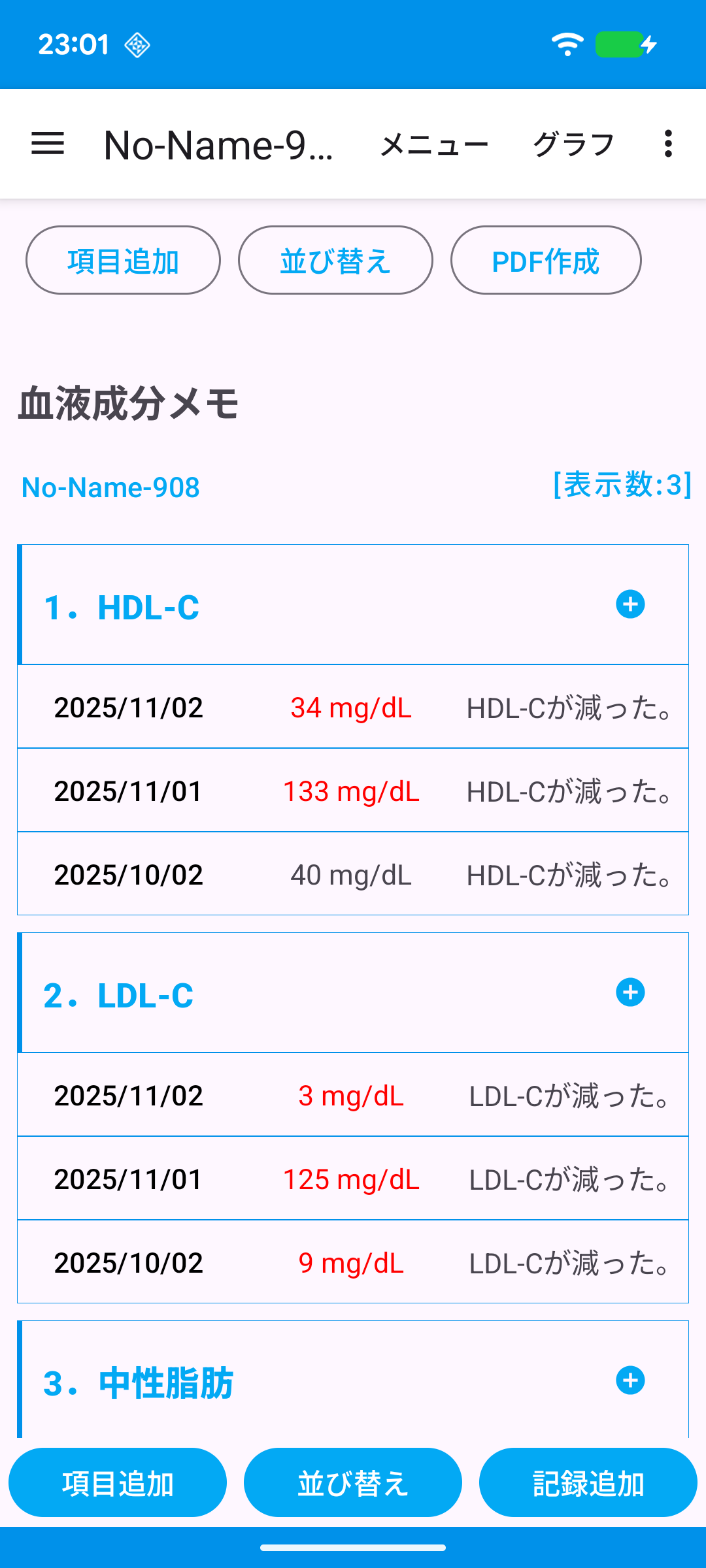This screenshot has width=706, height=1568.
Task: Open the HDL-C 2025/11/02 record
Action: coord(353,708)
